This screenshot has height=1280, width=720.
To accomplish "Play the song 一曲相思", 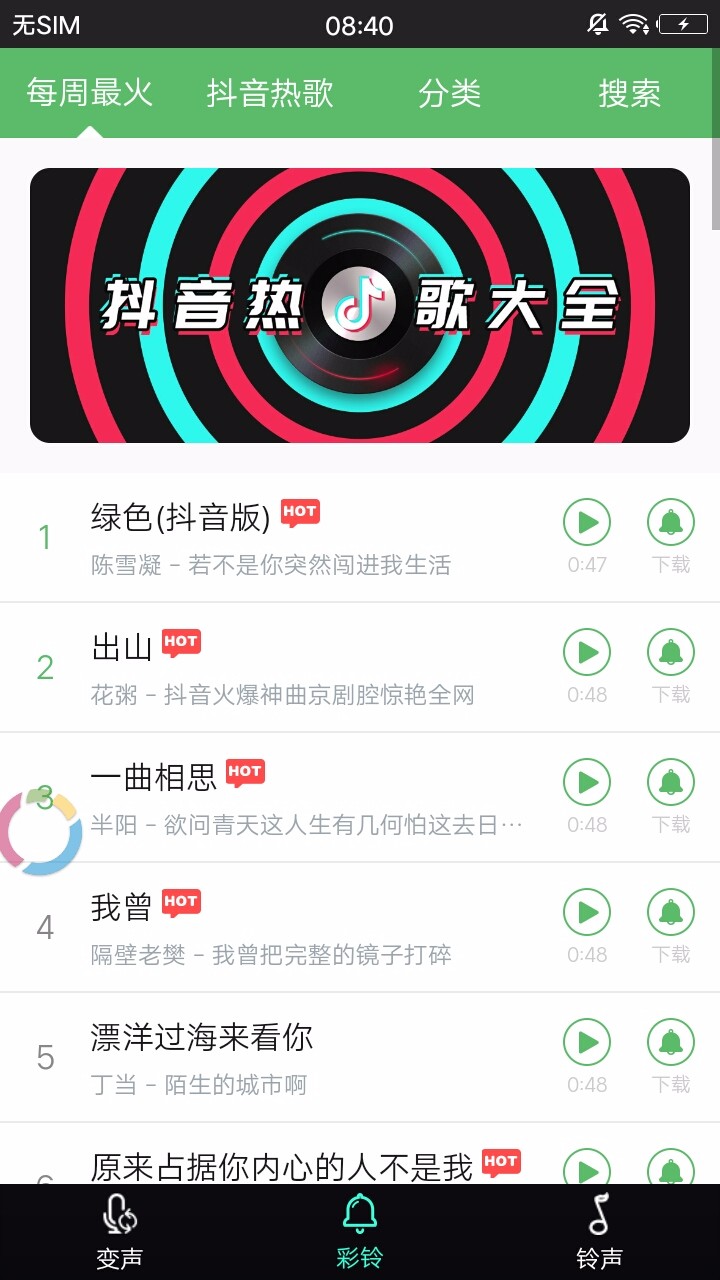I will (x=587, y=782).
